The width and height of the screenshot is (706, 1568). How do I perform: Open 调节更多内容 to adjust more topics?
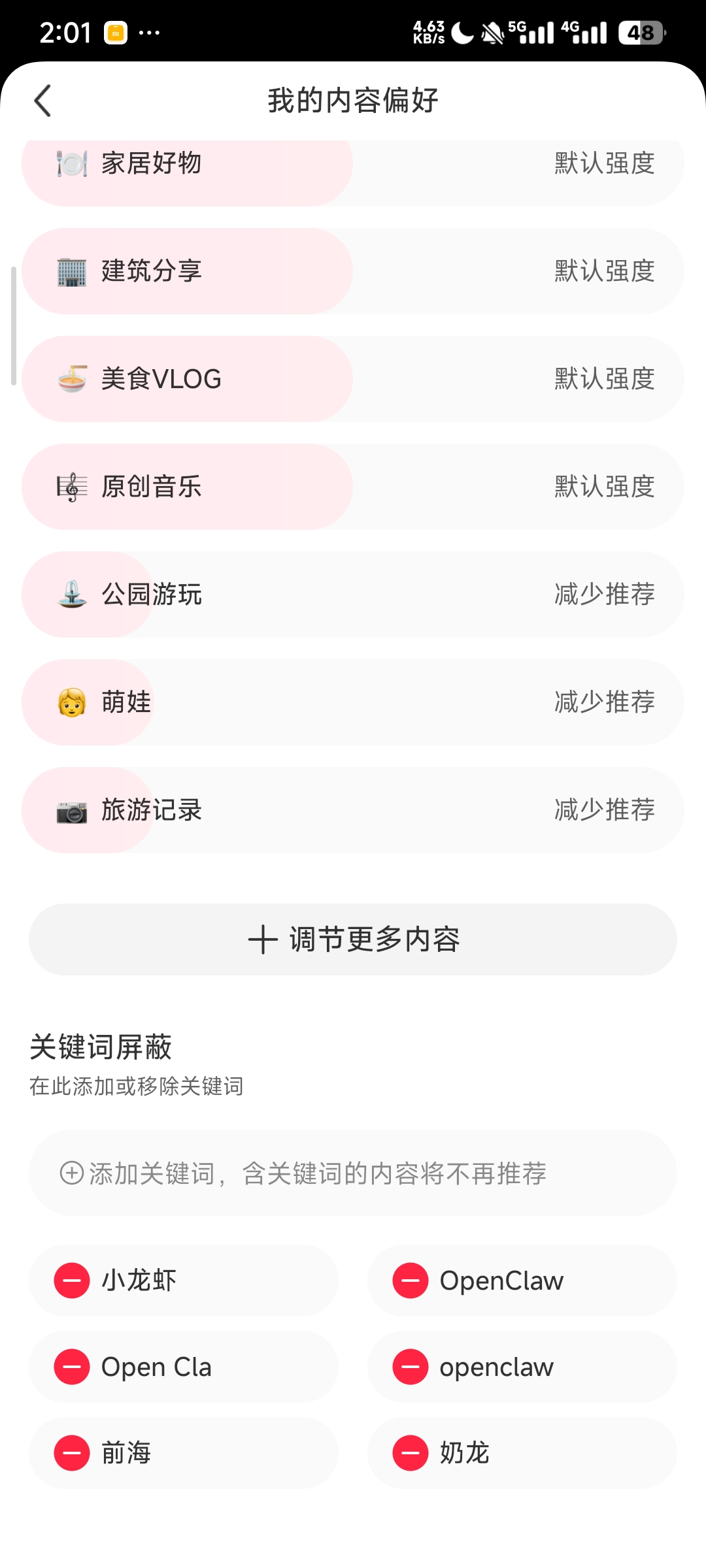click(x=353, y=939)
